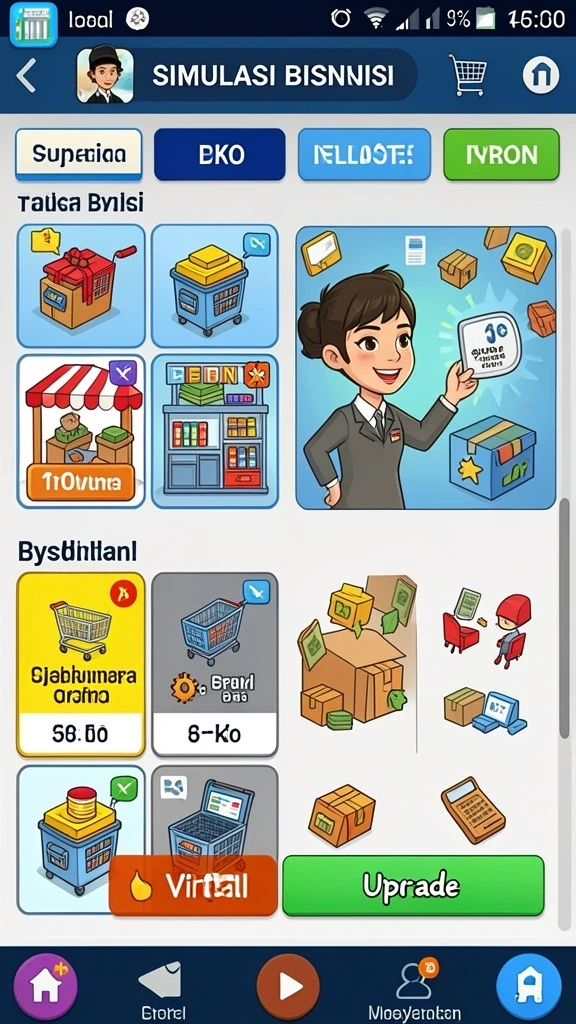Tap the green Uprade button
This screenshot has height=1024, width=576.
(413, 886)
